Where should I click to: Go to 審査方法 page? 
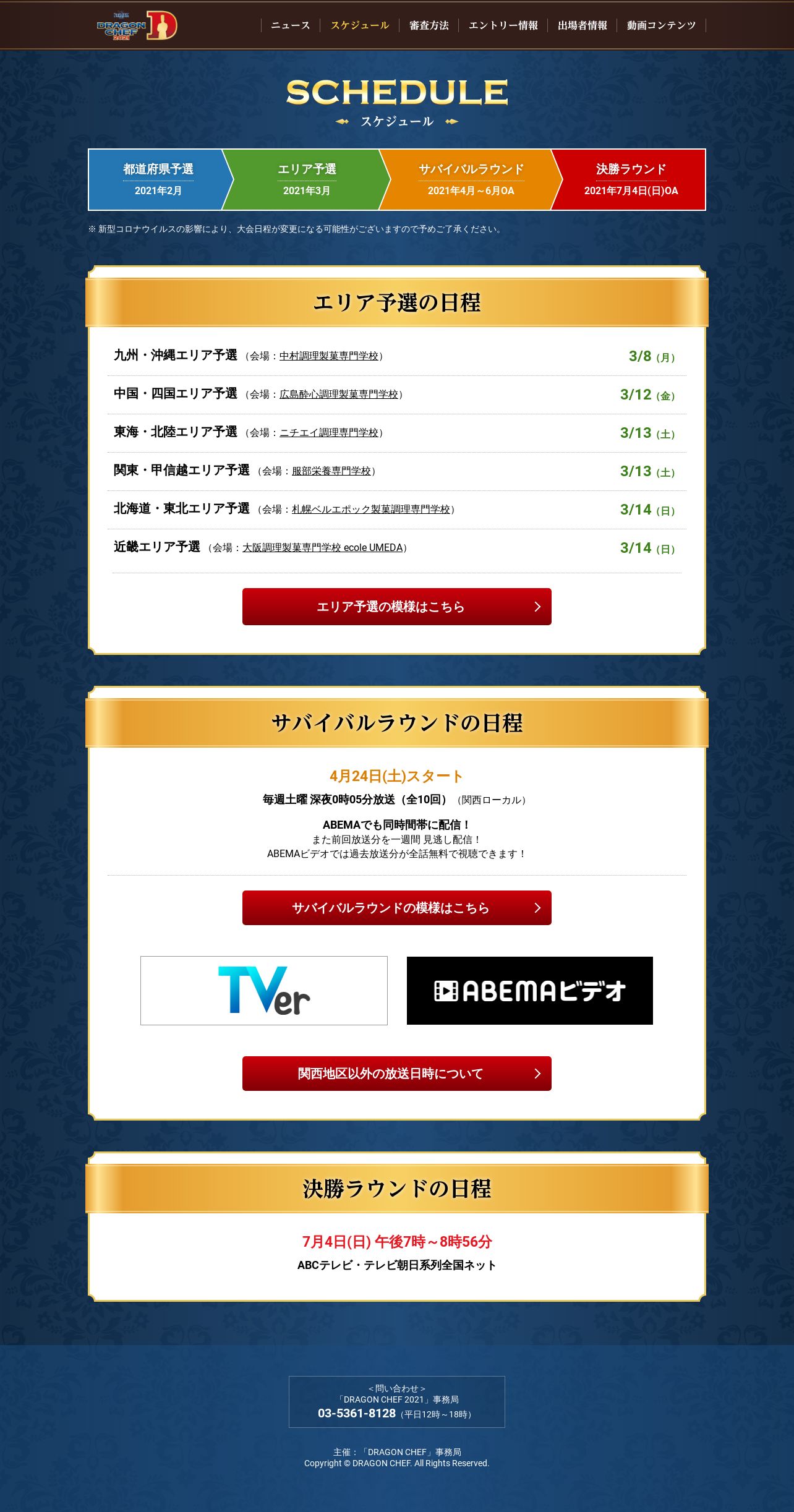point(429,25)
